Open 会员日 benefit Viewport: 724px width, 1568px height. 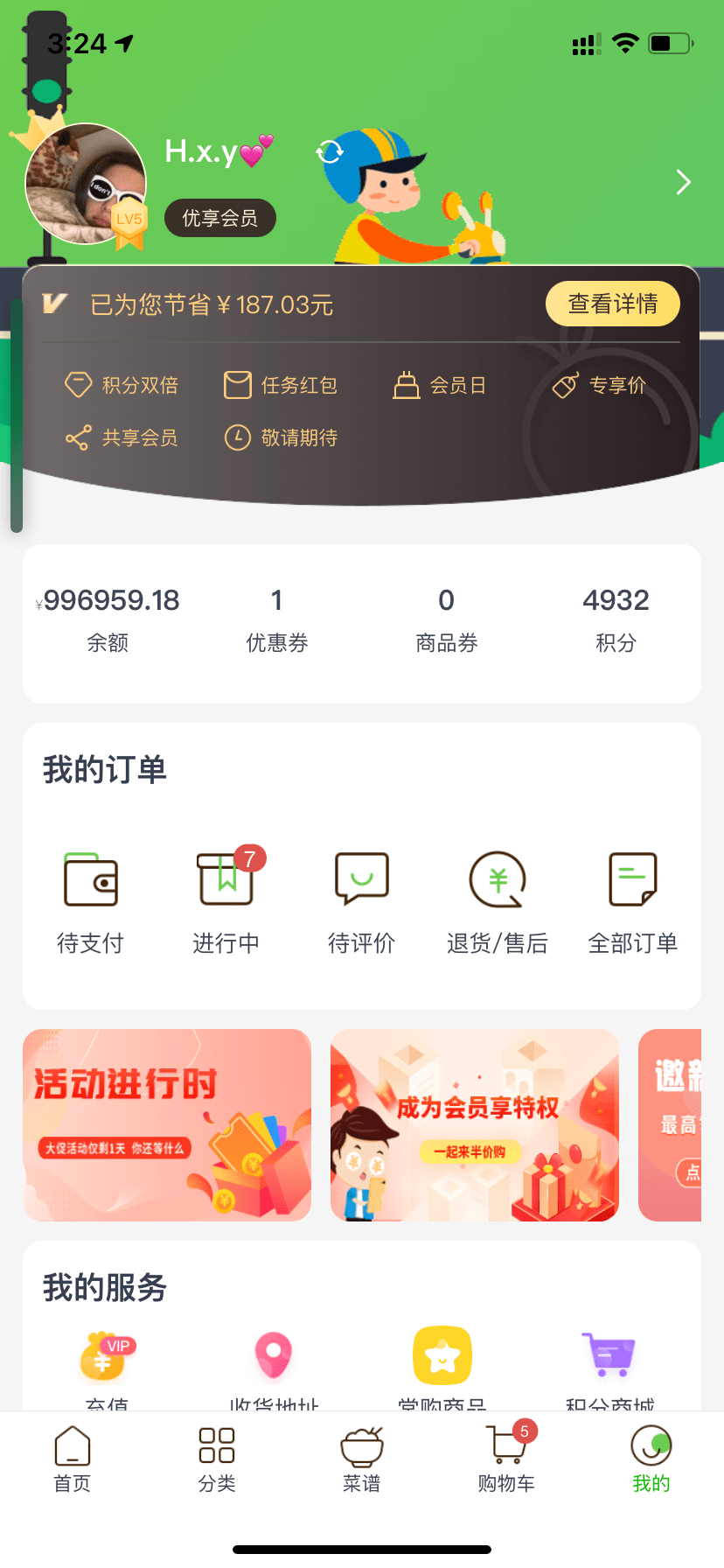click(x=440, y=385)
